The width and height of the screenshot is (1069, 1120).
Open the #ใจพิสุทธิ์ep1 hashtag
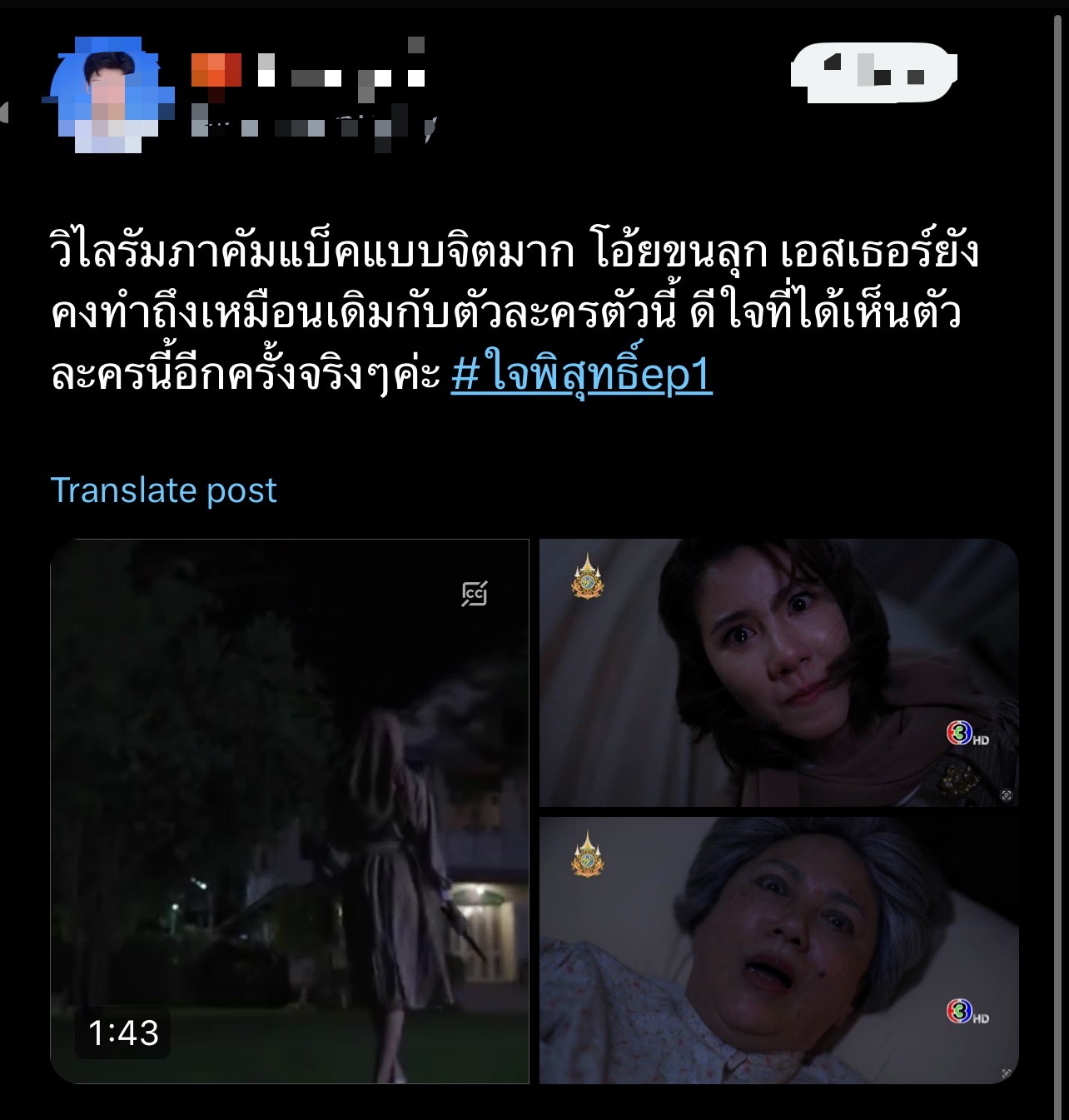[x=582, y=375]
